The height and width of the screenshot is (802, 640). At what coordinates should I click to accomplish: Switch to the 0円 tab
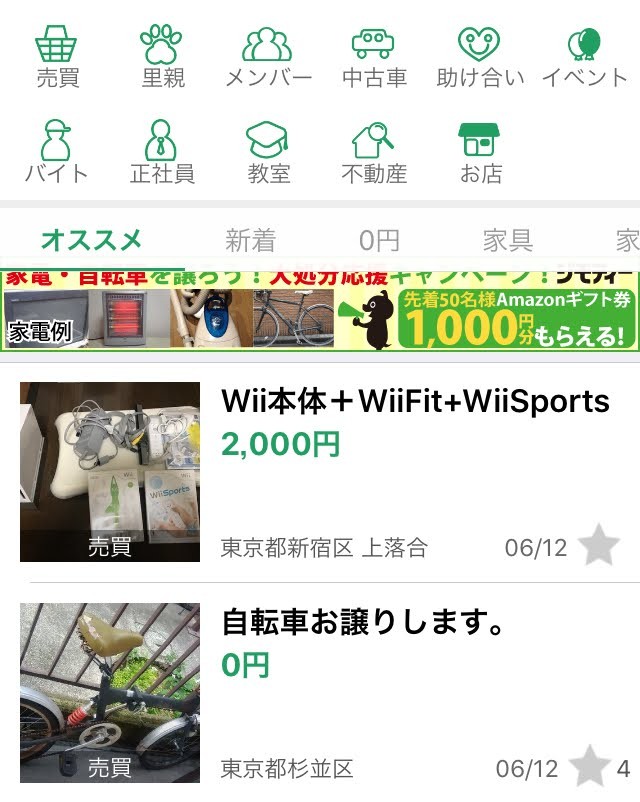[x=379, y=240]
